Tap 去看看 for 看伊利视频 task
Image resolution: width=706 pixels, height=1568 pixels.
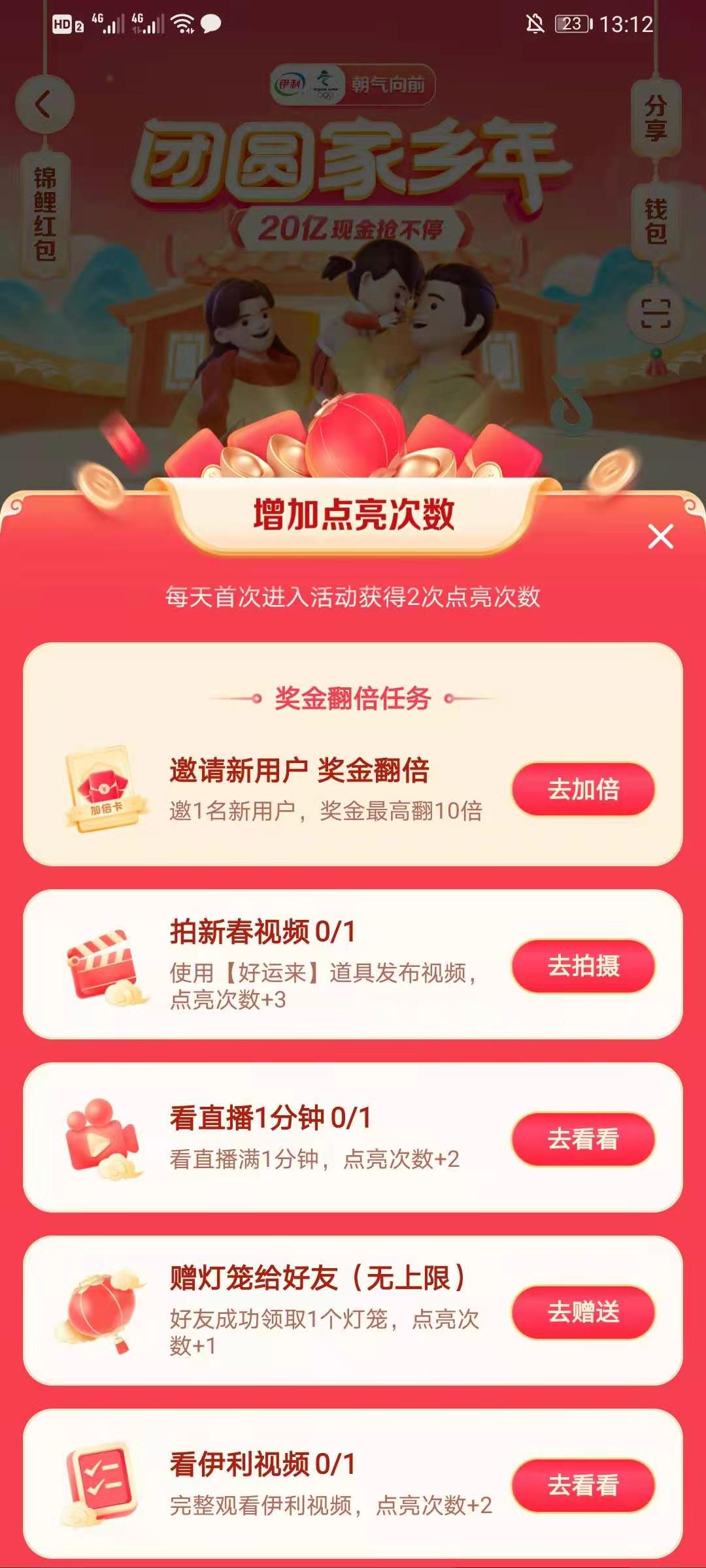(583, 1485)
